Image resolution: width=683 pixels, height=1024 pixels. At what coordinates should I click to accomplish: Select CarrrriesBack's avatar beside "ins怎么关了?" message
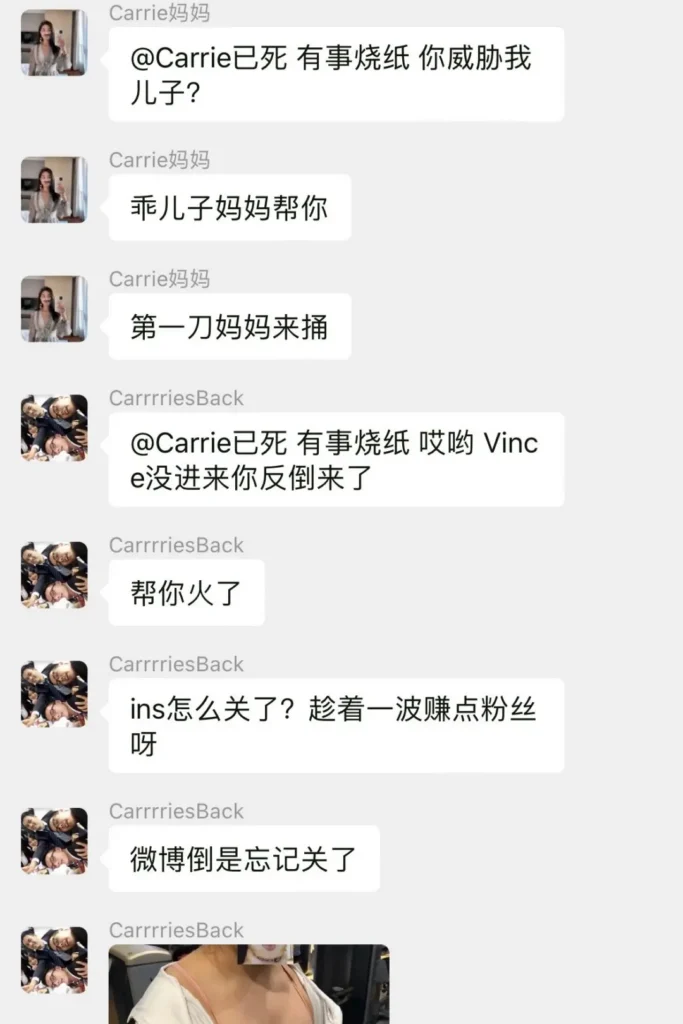pyautogui.click(x=54, y=694)
